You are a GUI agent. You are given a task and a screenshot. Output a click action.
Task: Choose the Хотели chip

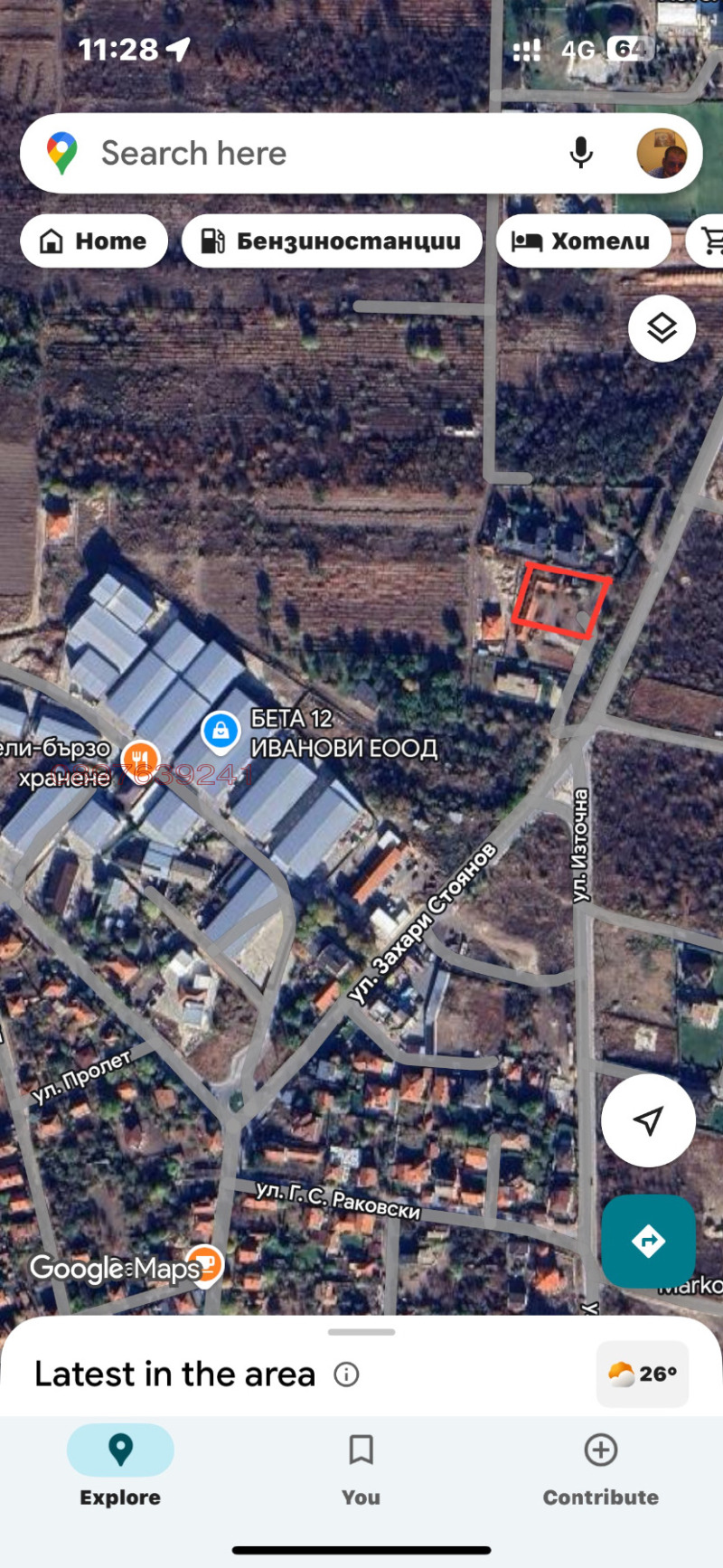[583, 241]
